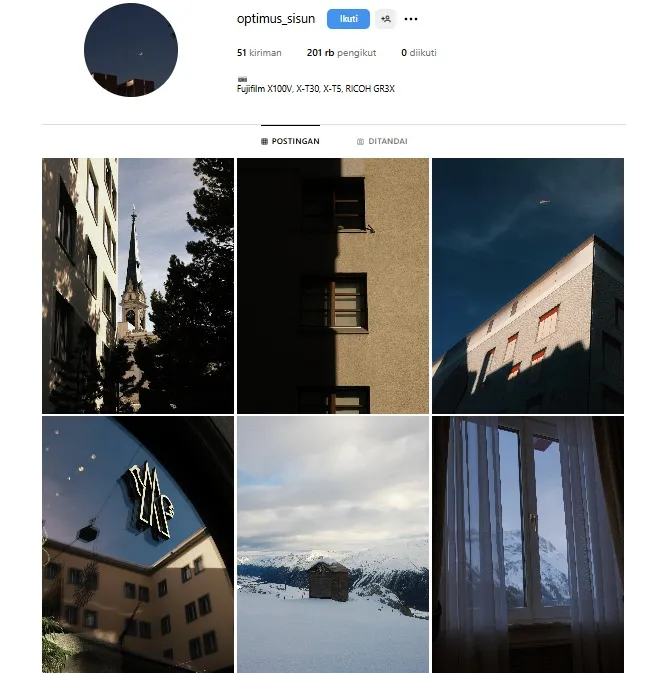Open suggested similar accounts icon

[x=385, y=19]
